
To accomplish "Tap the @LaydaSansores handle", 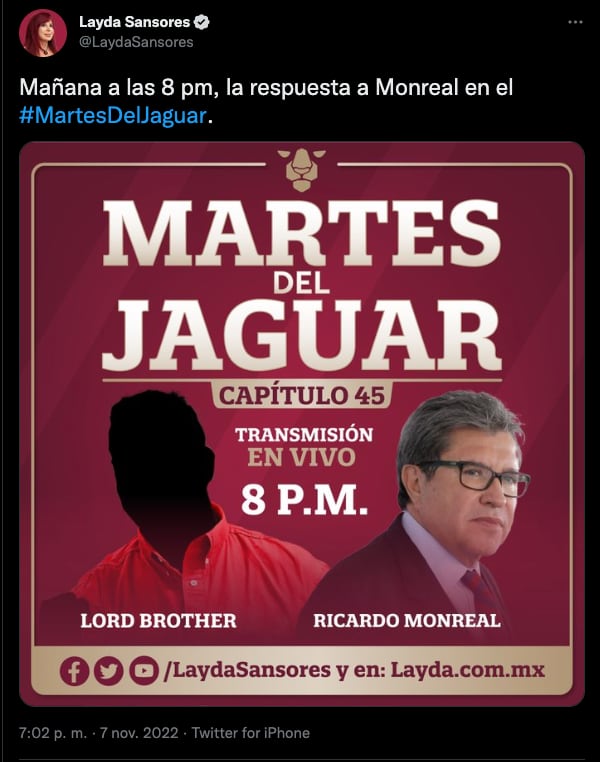I will click(136, 42).
